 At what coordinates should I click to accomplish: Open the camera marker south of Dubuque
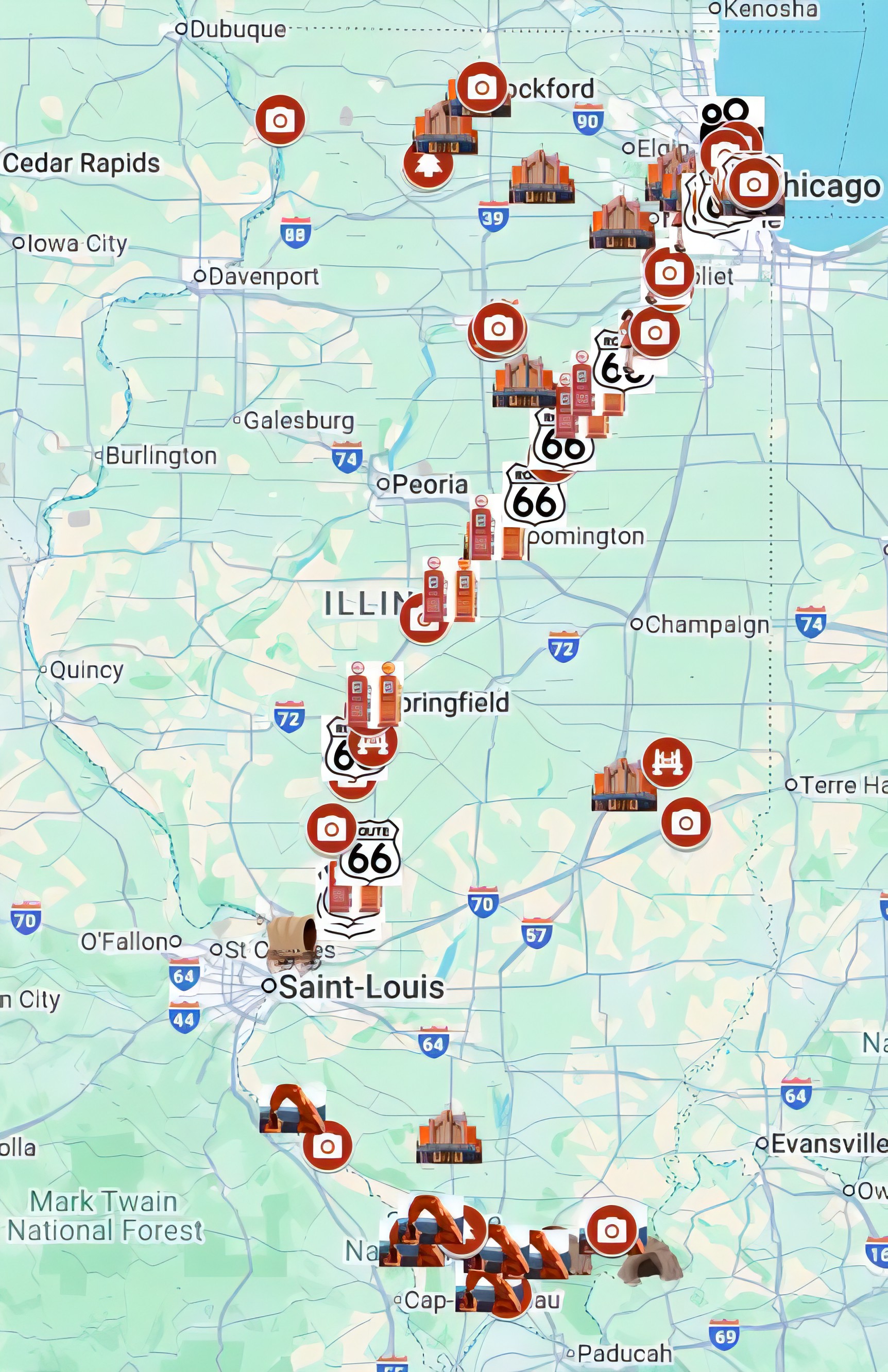(280, 121)
